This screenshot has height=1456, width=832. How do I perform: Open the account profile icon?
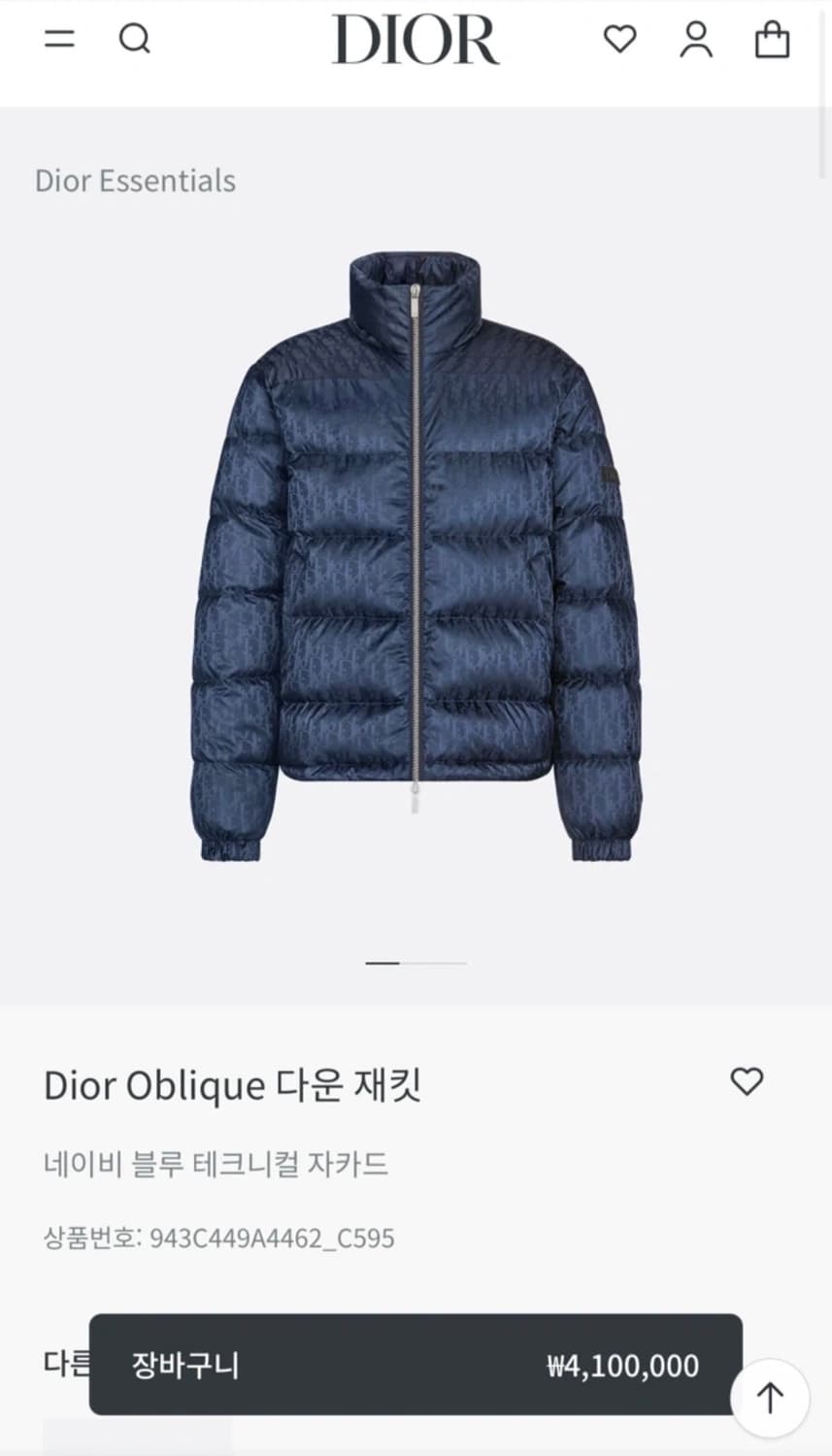(695, 40)
